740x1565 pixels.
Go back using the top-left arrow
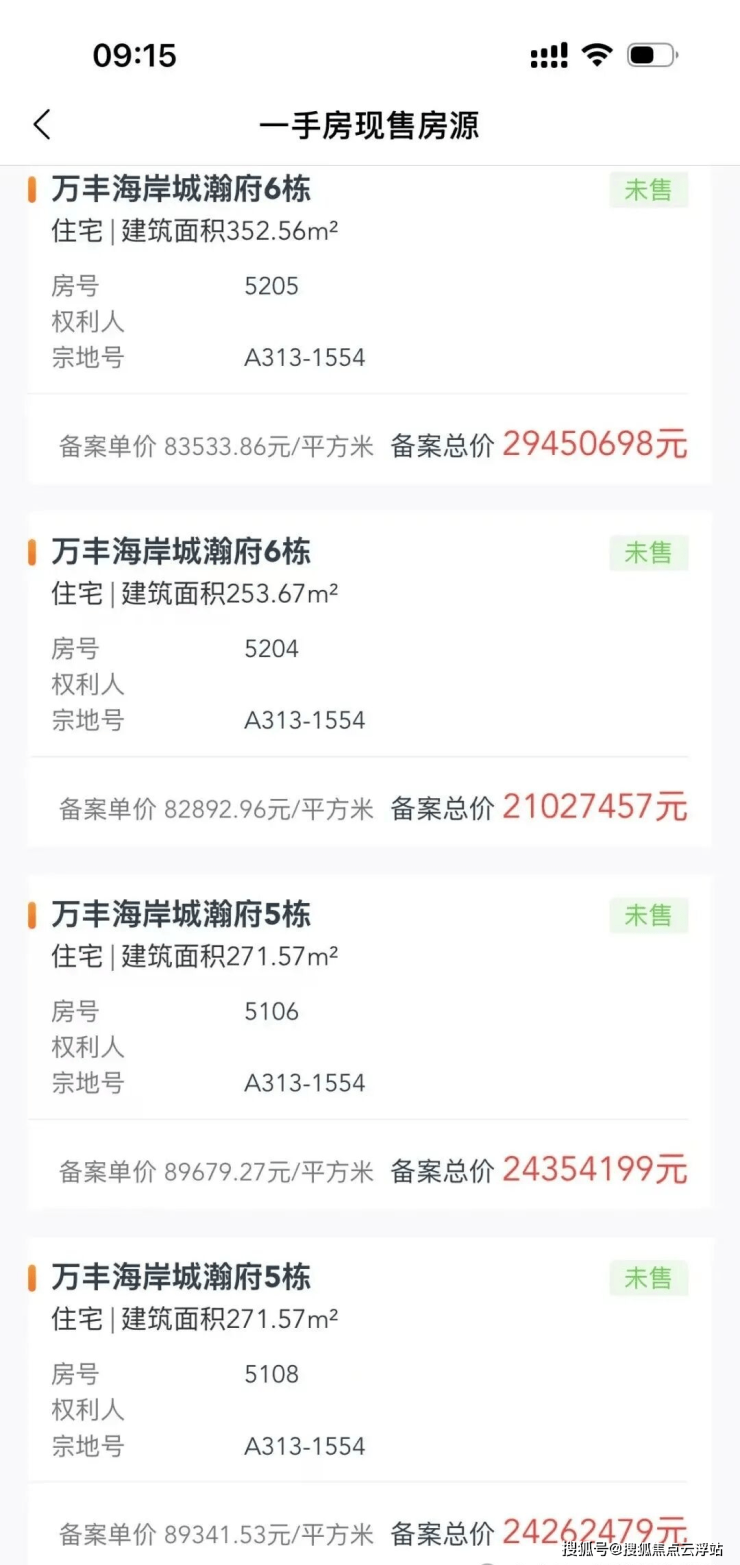[42, 125]
